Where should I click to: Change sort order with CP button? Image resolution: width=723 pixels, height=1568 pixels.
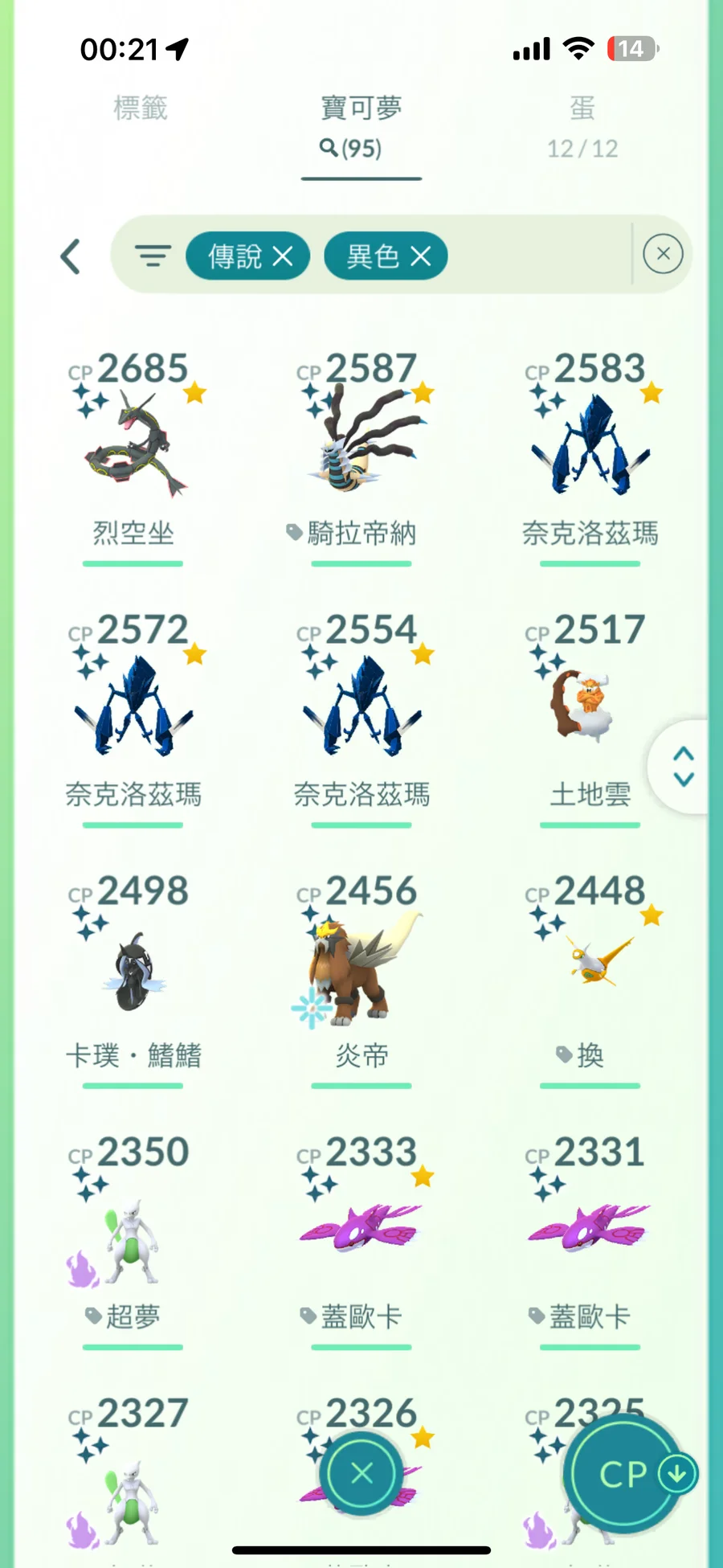click(x=624, y=1473)
